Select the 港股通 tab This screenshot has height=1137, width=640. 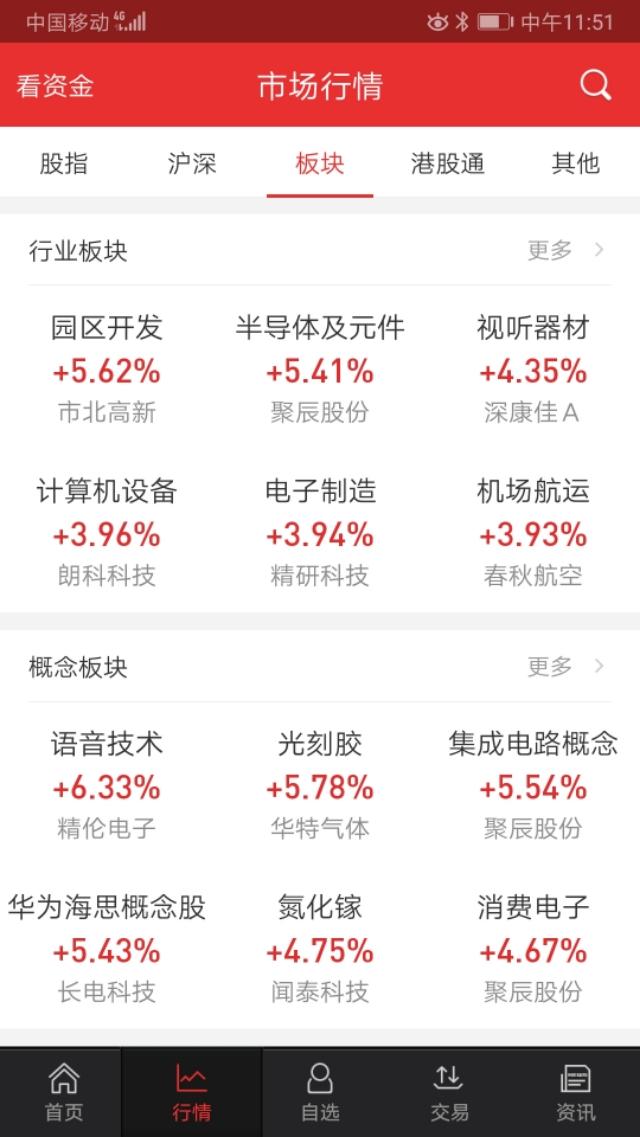tap(448, 163)
